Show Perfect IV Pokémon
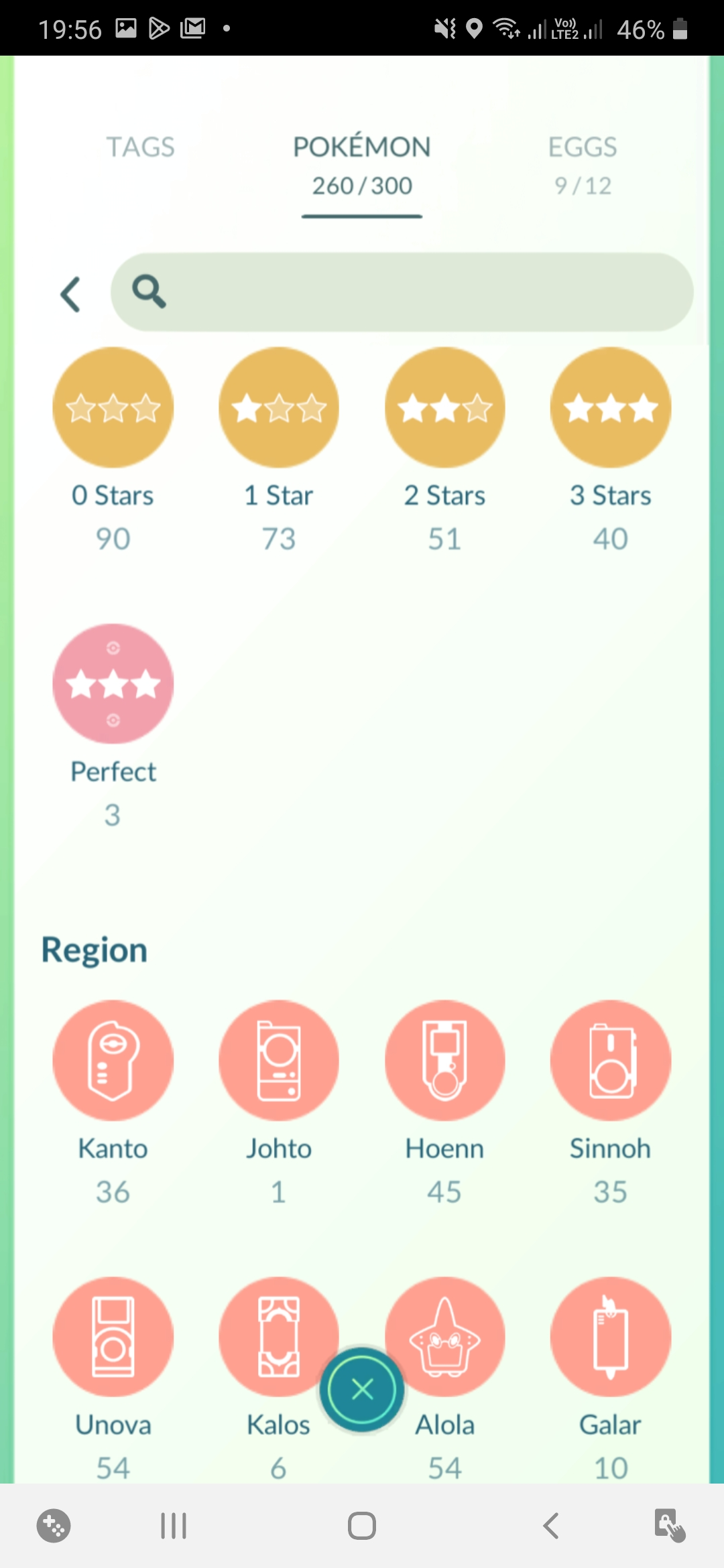 (x=113, y=683)
